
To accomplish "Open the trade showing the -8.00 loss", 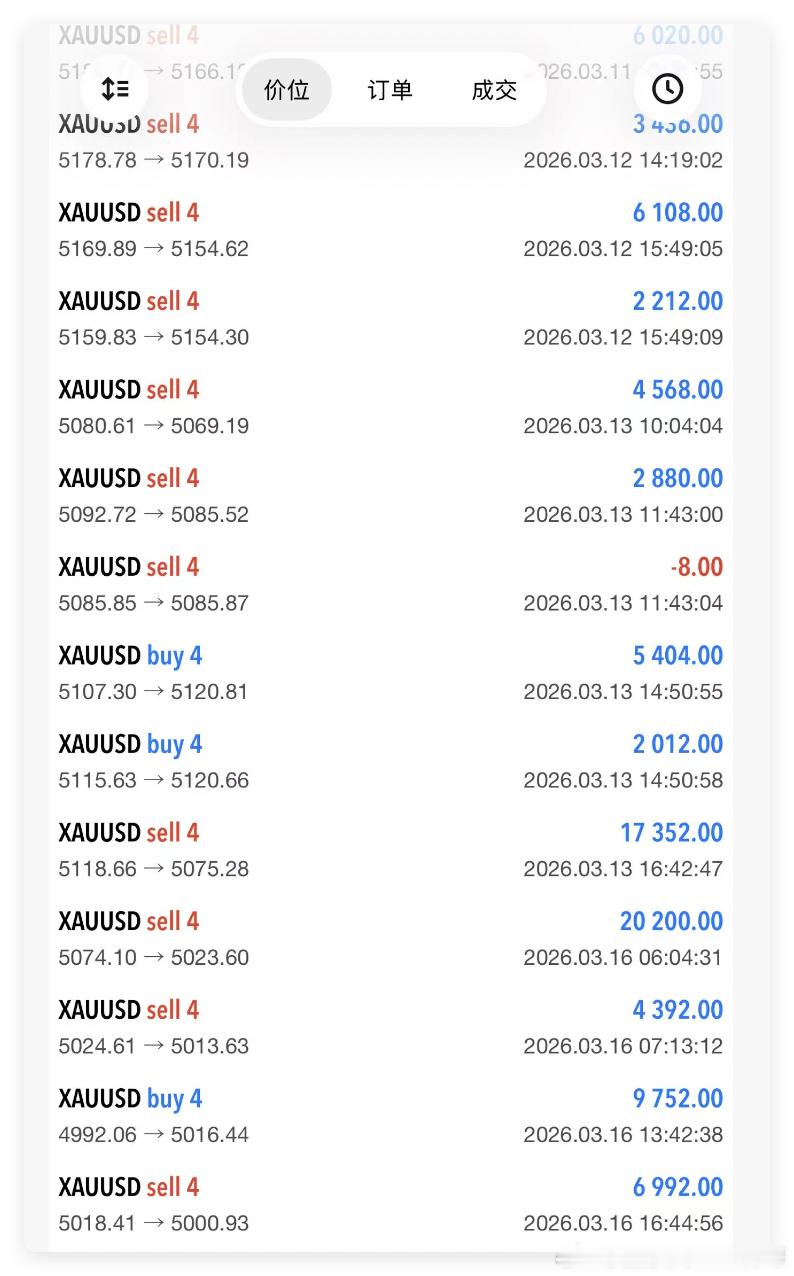I will 390,584.
